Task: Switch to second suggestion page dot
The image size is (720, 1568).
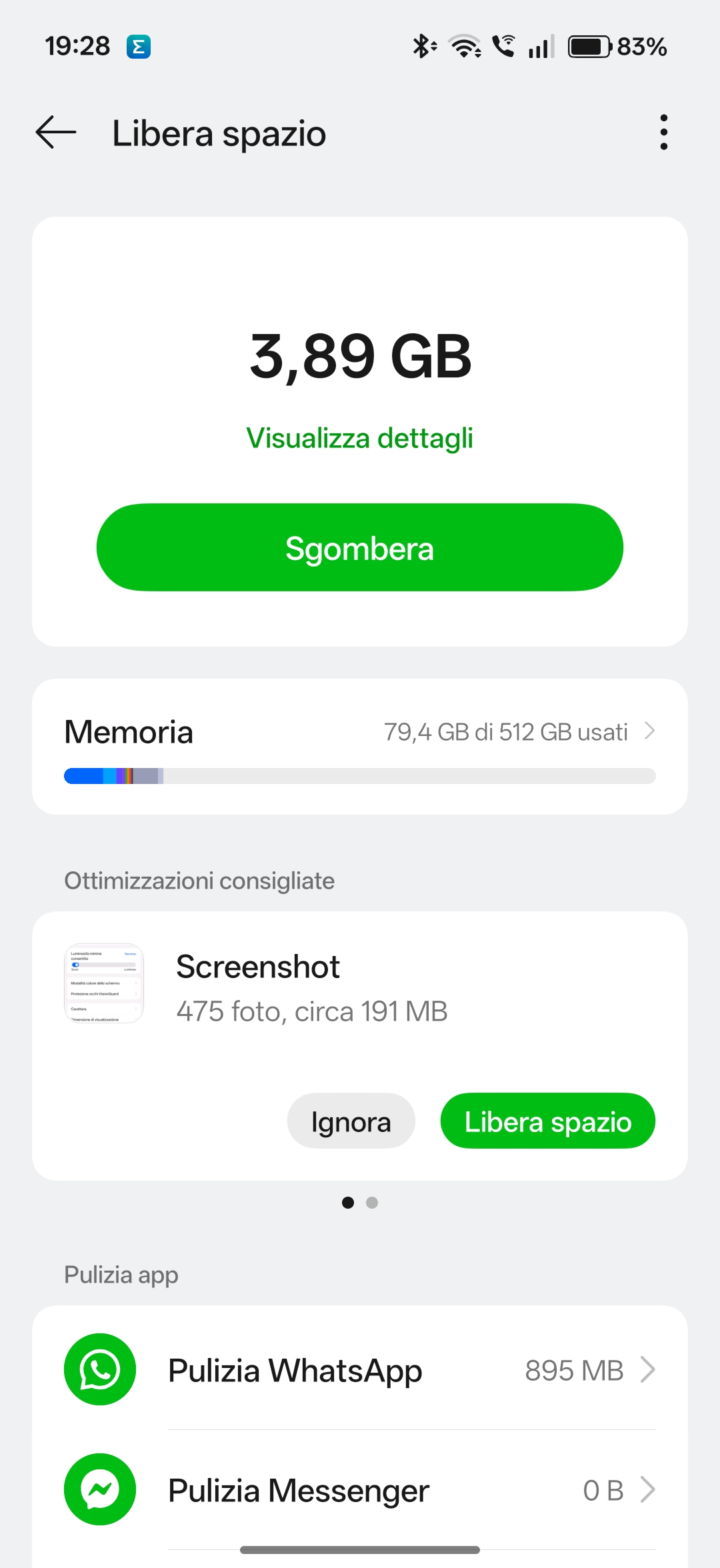Action: click(x=372, y=1203)
